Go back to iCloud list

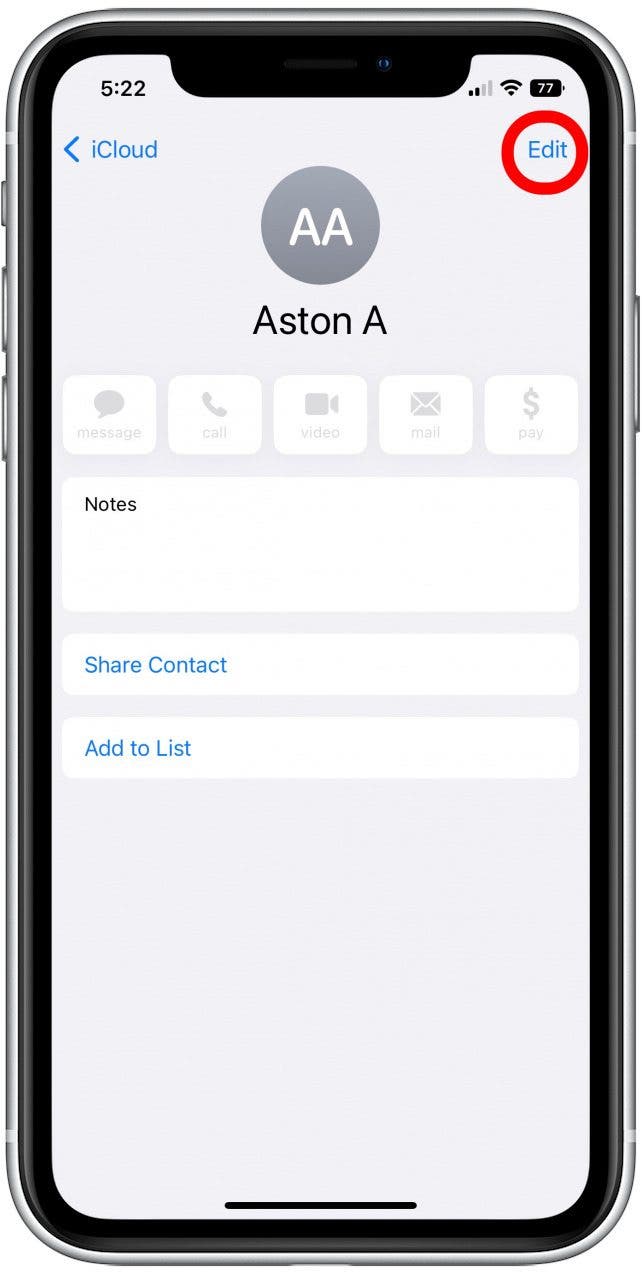coord(110,150)
